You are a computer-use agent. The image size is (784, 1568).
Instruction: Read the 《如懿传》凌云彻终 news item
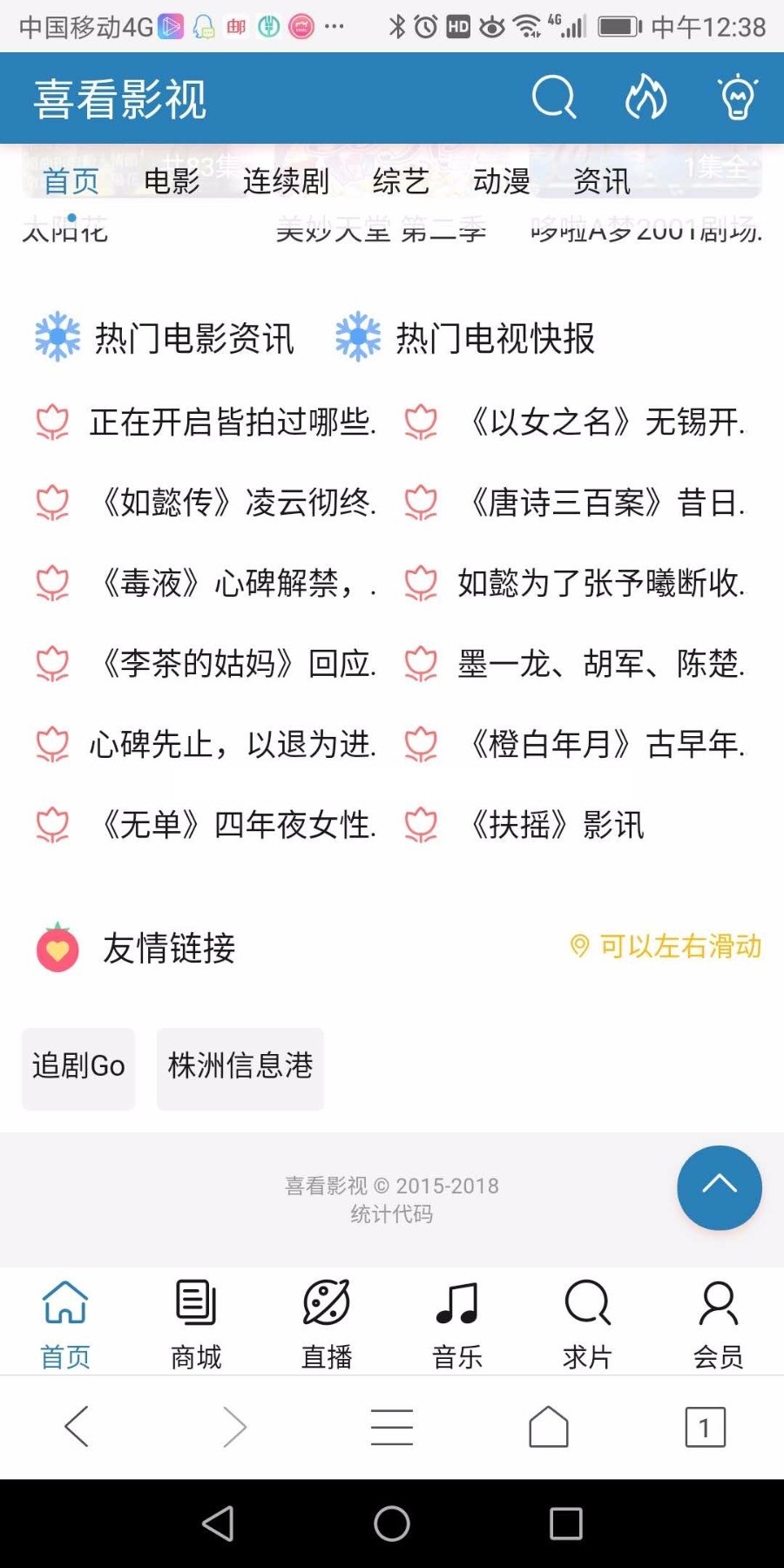click(237, 503)
